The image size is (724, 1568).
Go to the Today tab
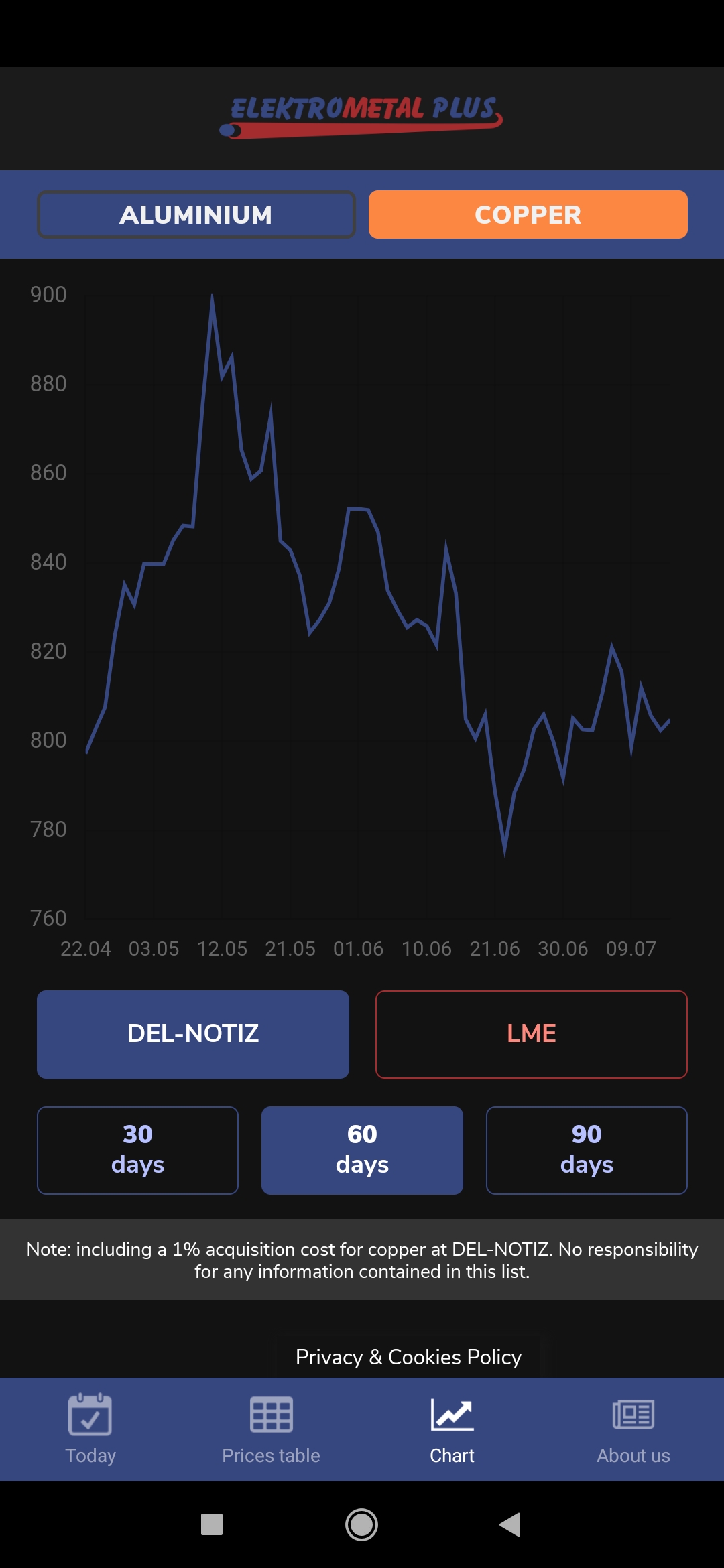[x=90, y=1429]
